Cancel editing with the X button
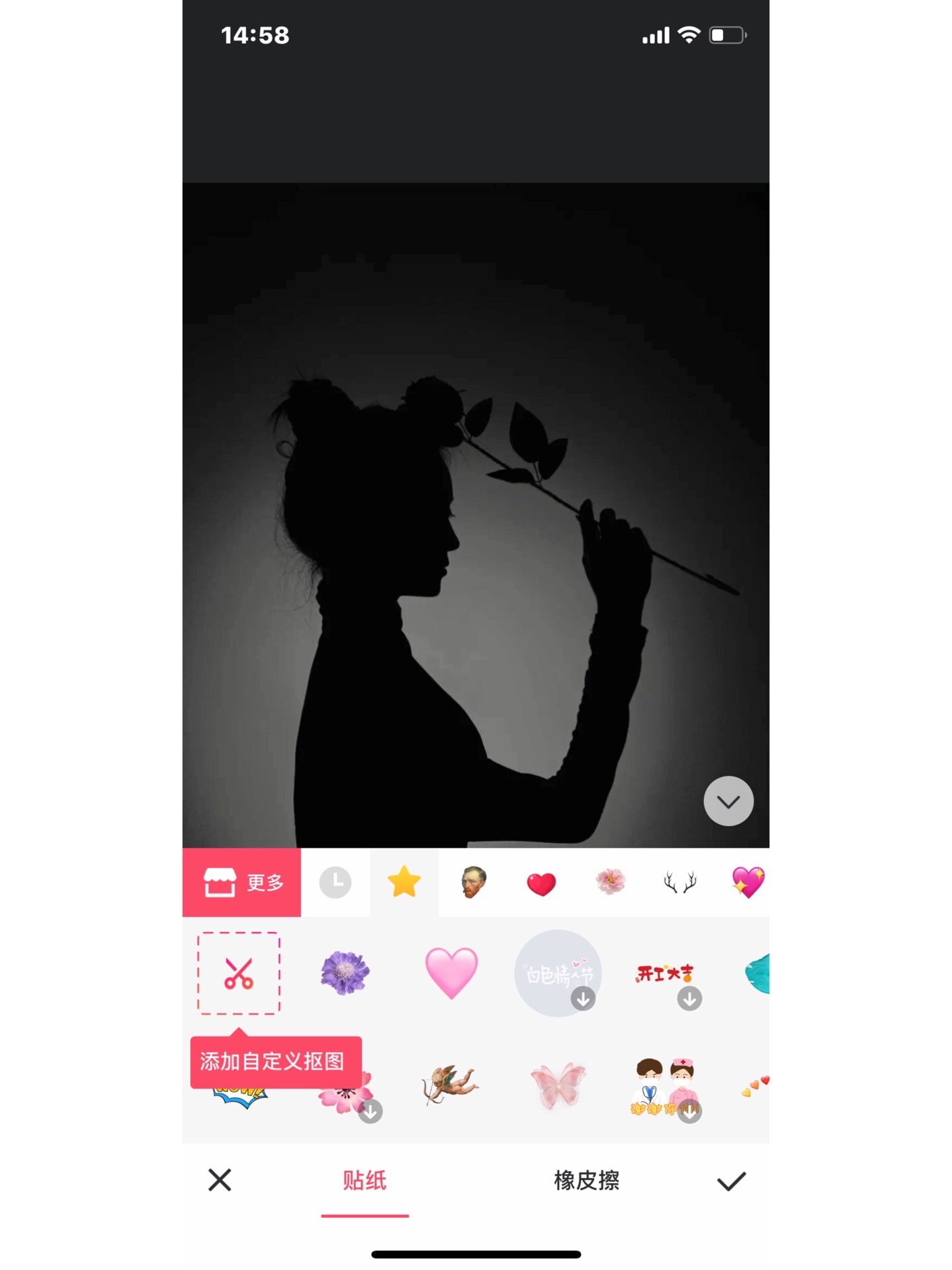The image size is (952, 1270). [x=220, y=1180]
